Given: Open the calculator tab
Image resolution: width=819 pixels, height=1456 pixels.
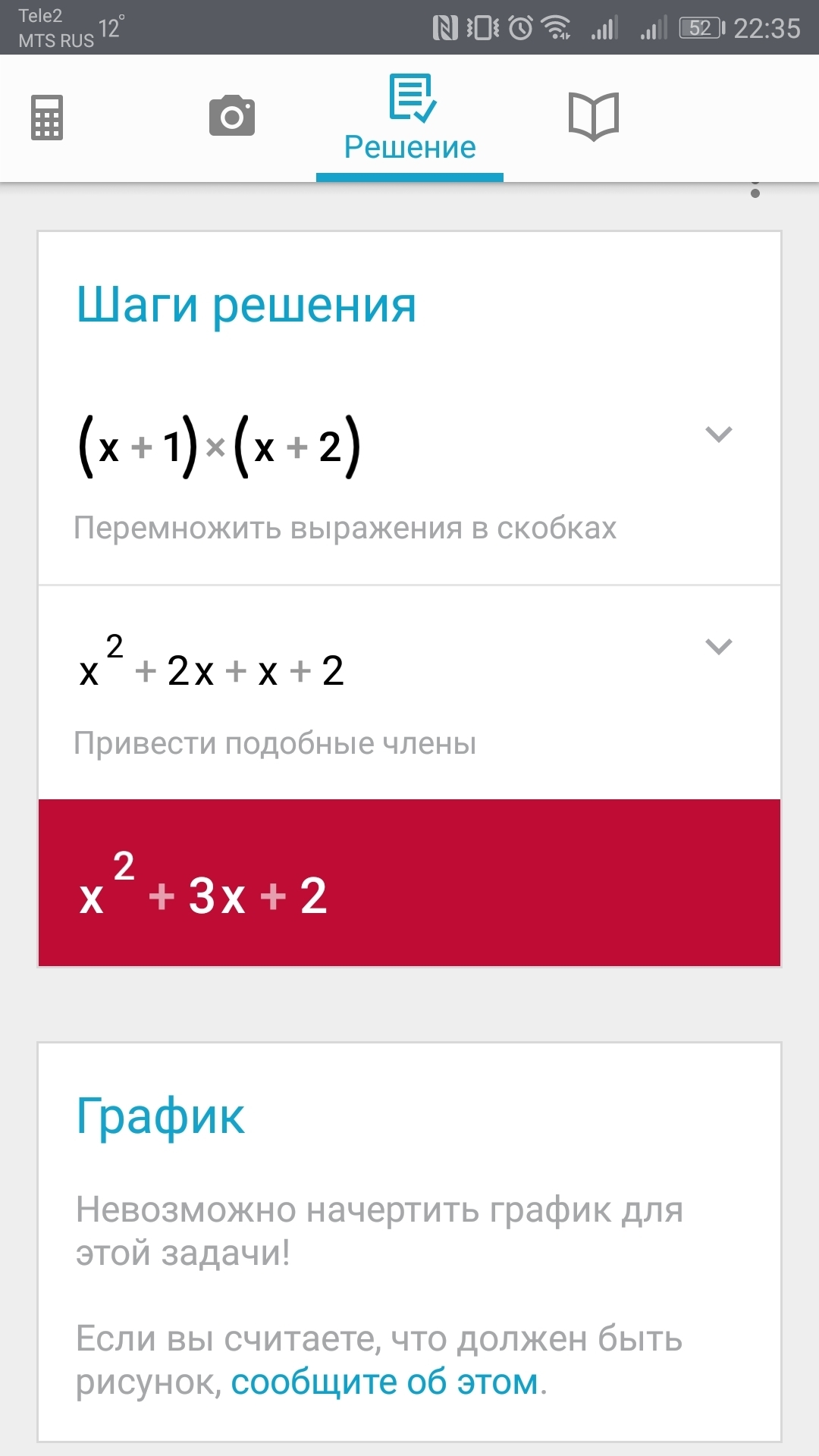Looking at the screenshot, I should pos(47,118).
